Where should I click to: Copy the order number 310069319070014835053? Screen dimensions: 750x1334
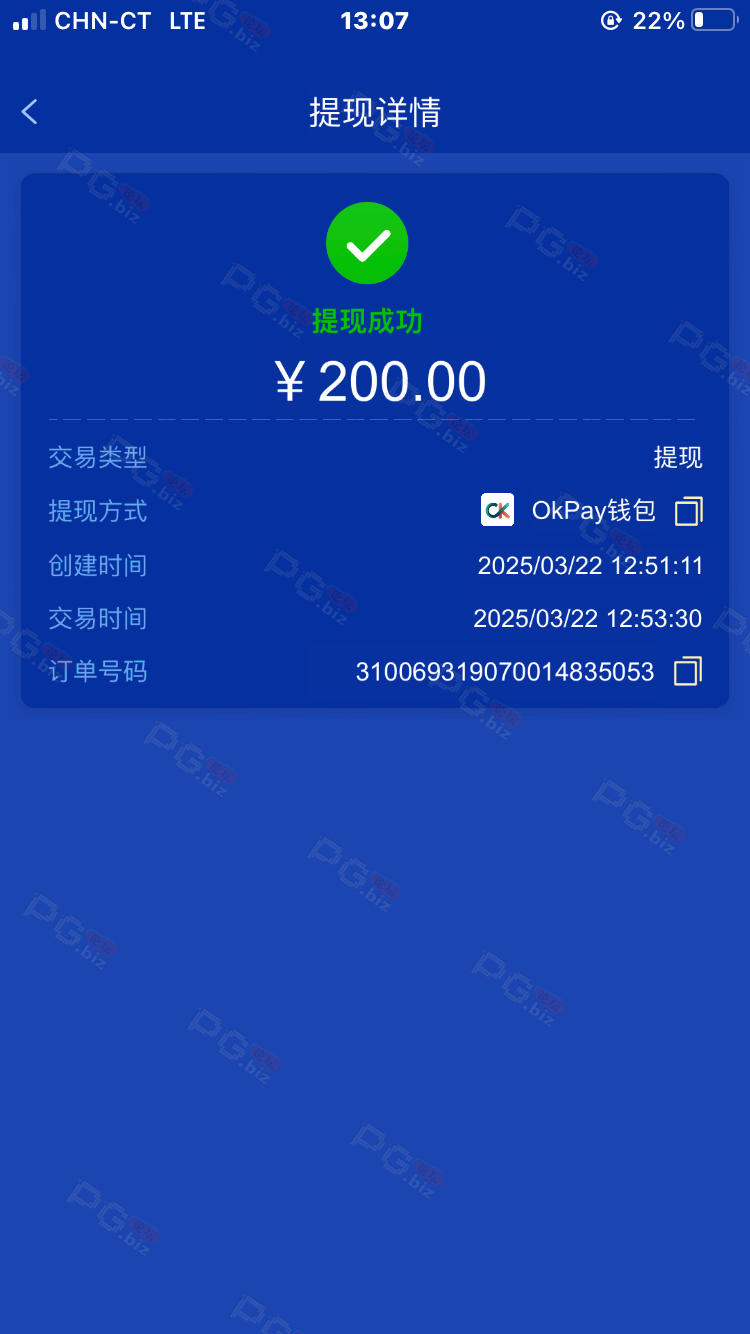click(x=688, y=671)
